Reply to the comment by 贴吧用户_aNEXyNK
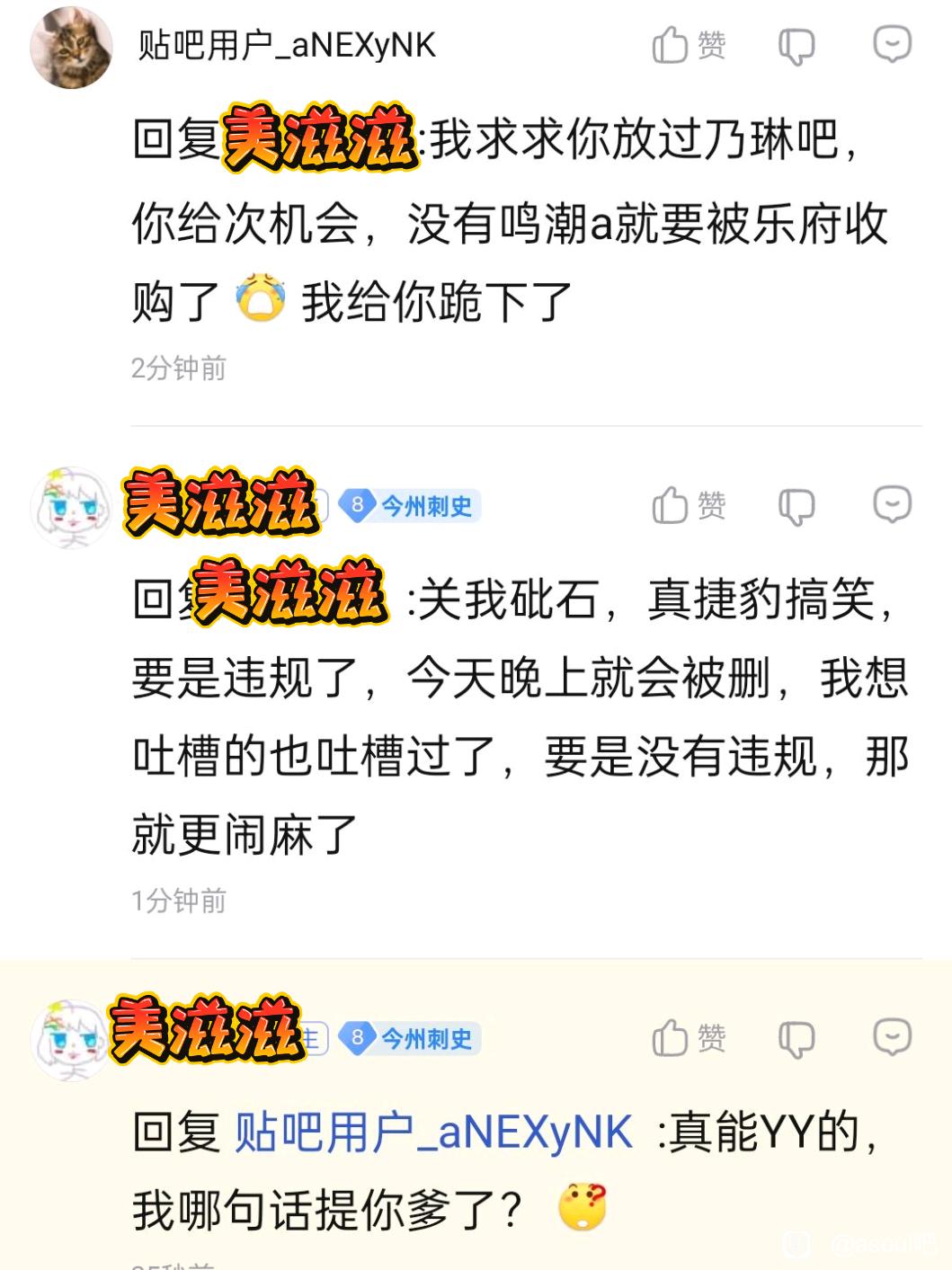Viewport: 952px width, 1270px height. (892, 44)
